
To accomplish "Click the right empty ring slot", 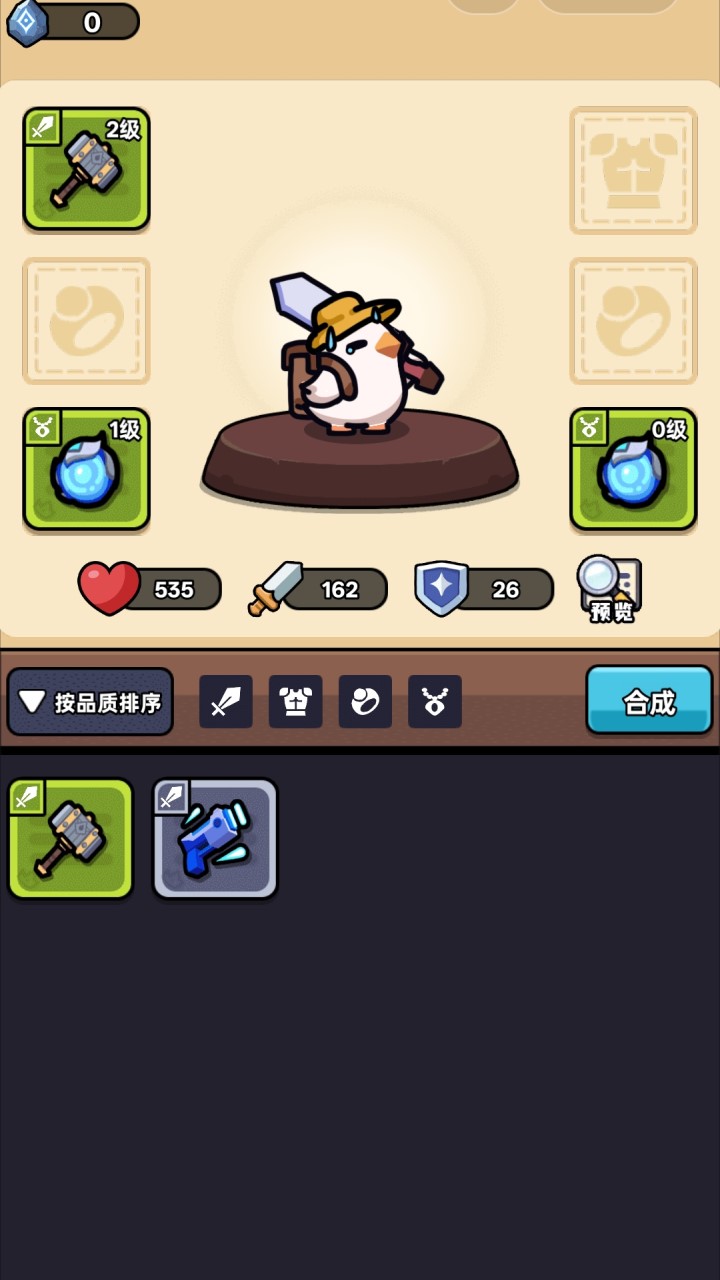I will [x=633, y=321].
